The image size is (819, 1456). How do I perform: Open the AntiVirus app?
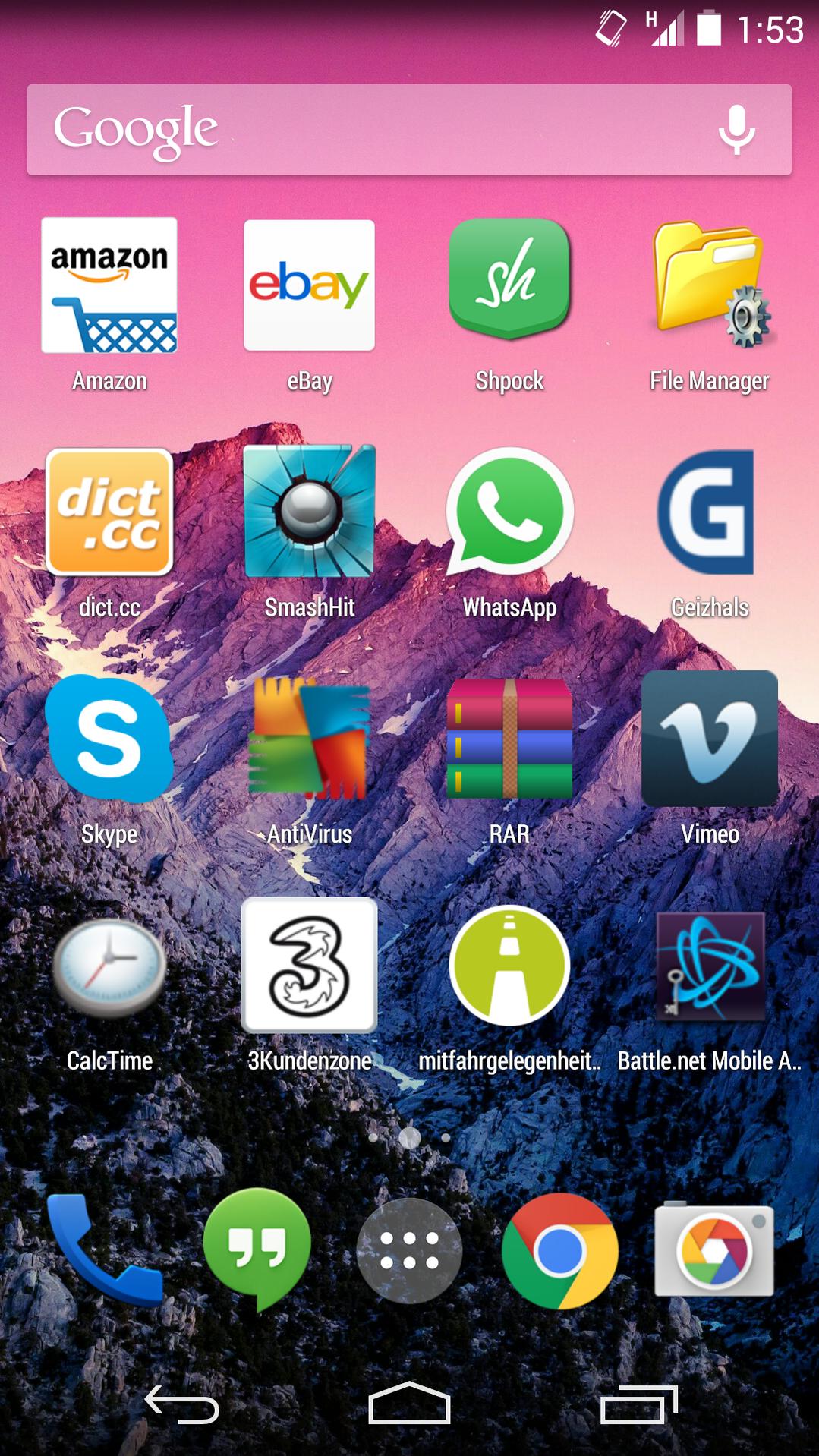309,739
